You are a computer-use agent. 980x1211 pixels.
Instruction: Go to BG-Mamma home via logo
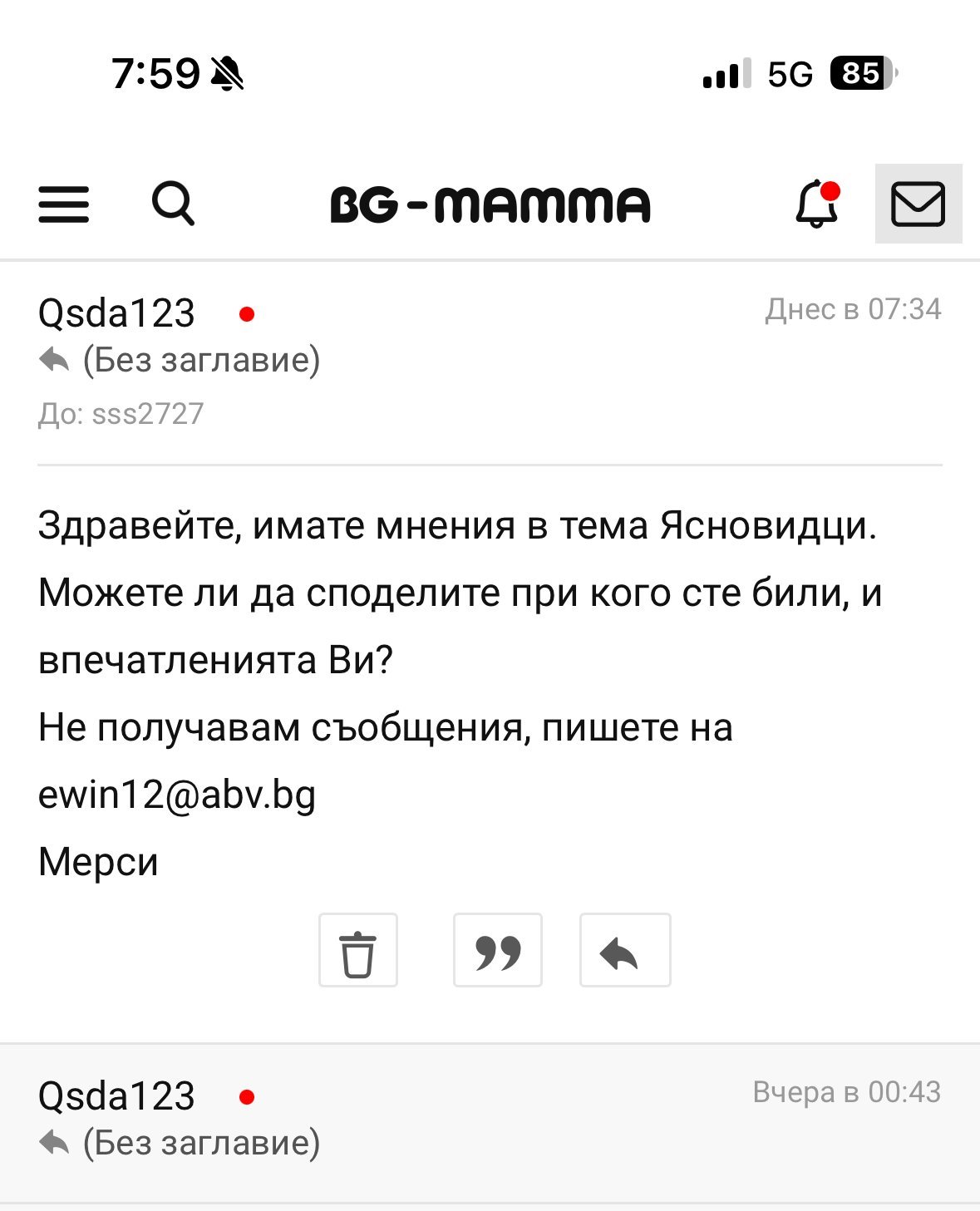pyautogui.click(x=490, y=204)
